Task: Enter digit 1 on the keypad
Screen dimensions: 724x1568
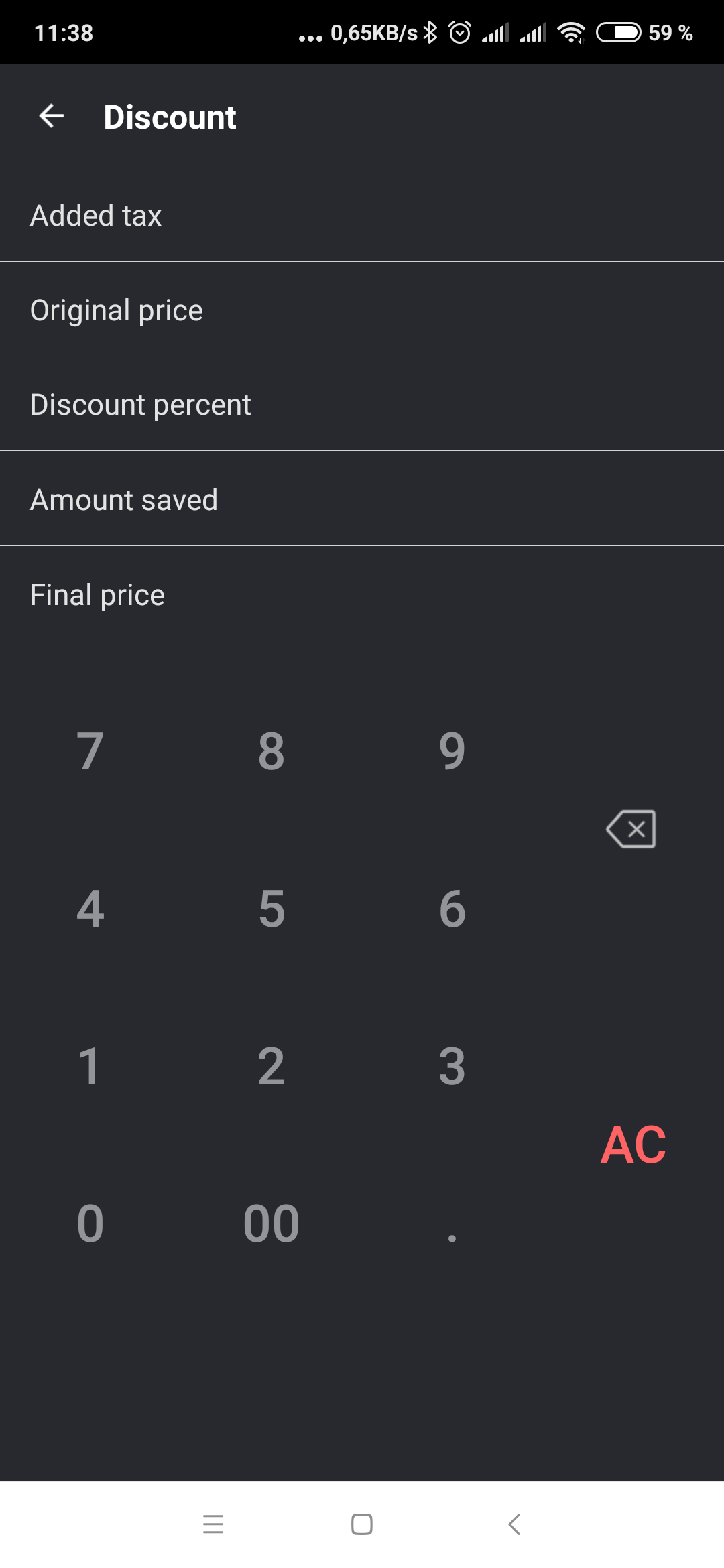Action: tap(90, 1066)
